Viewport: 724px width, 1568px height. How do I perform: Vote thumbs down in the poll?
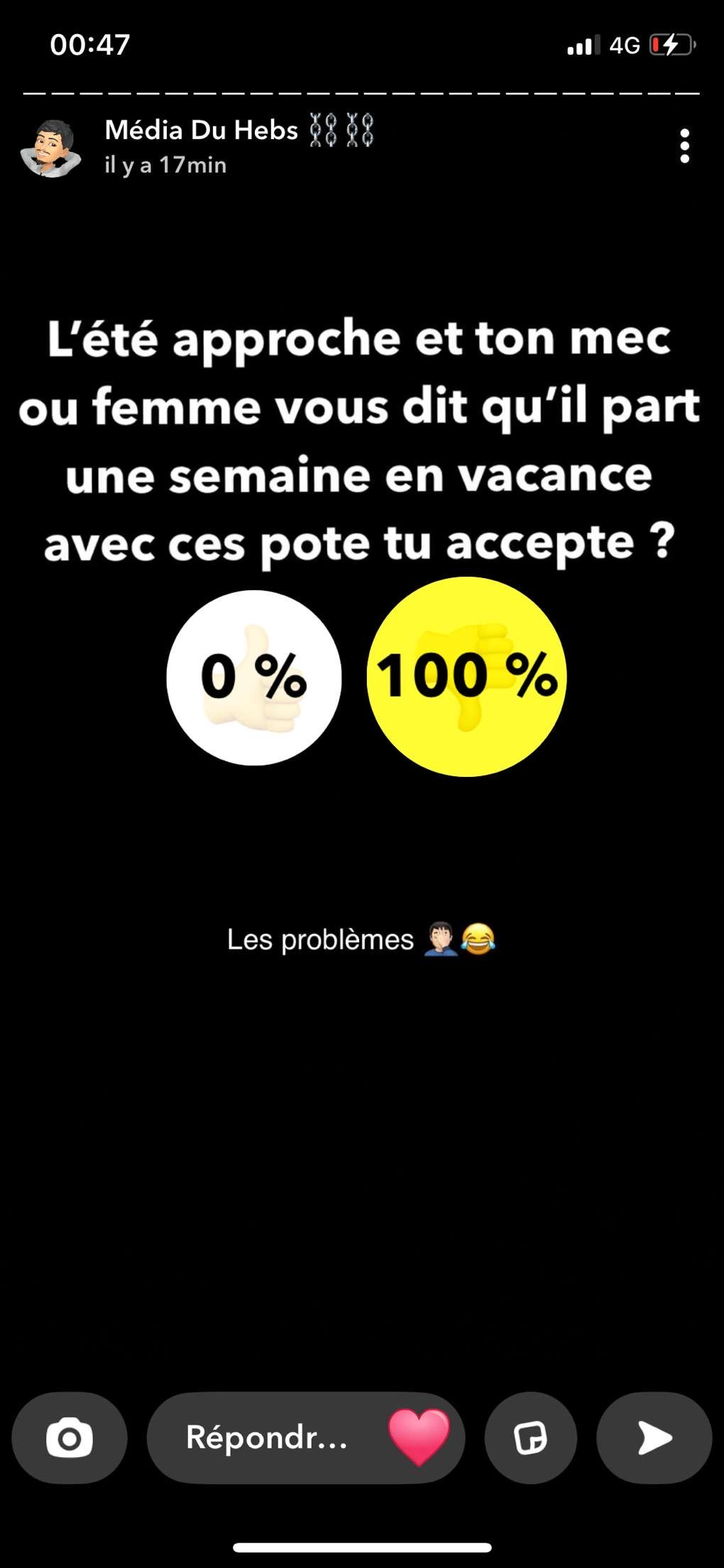click(x=466, y=676)
